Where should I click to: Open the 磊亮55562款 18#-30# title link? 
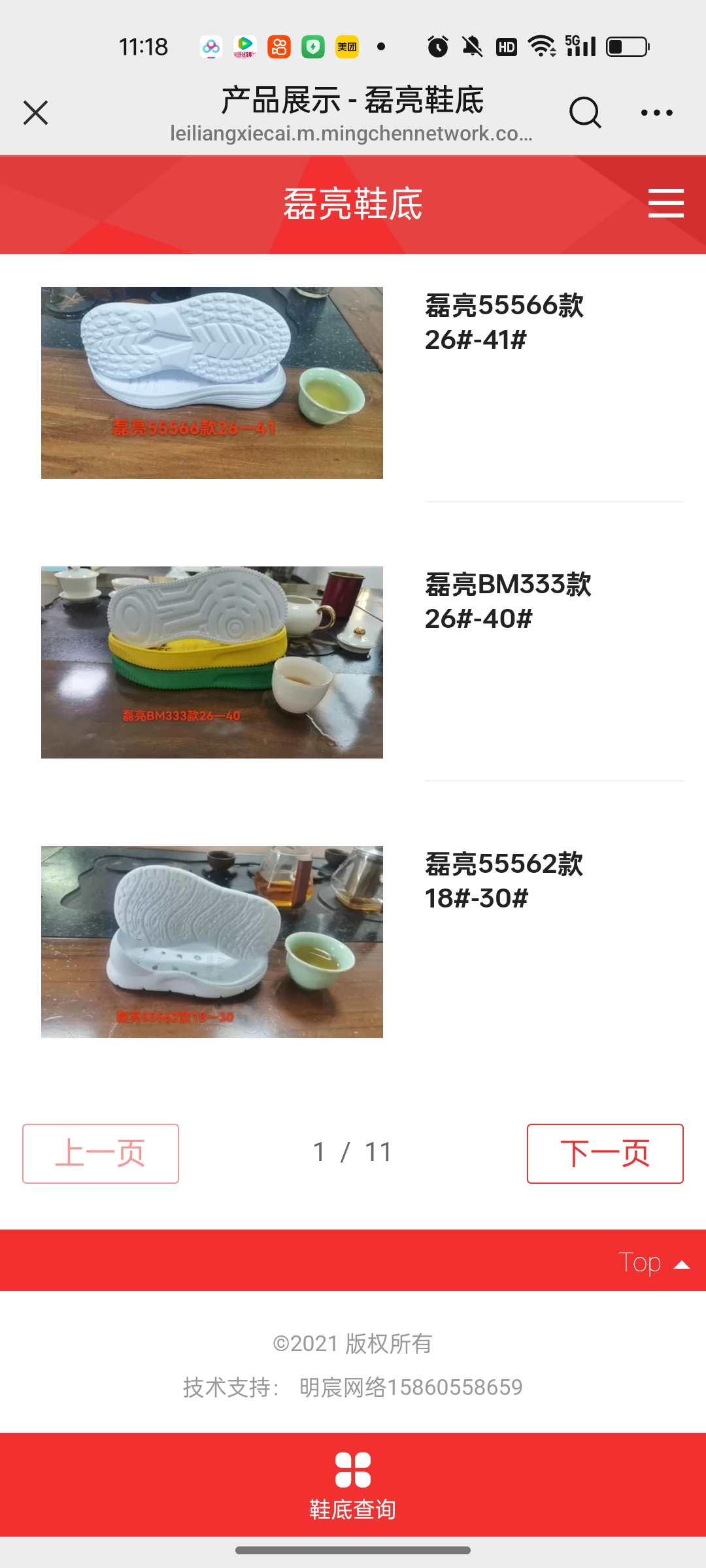tap(504, 881)
